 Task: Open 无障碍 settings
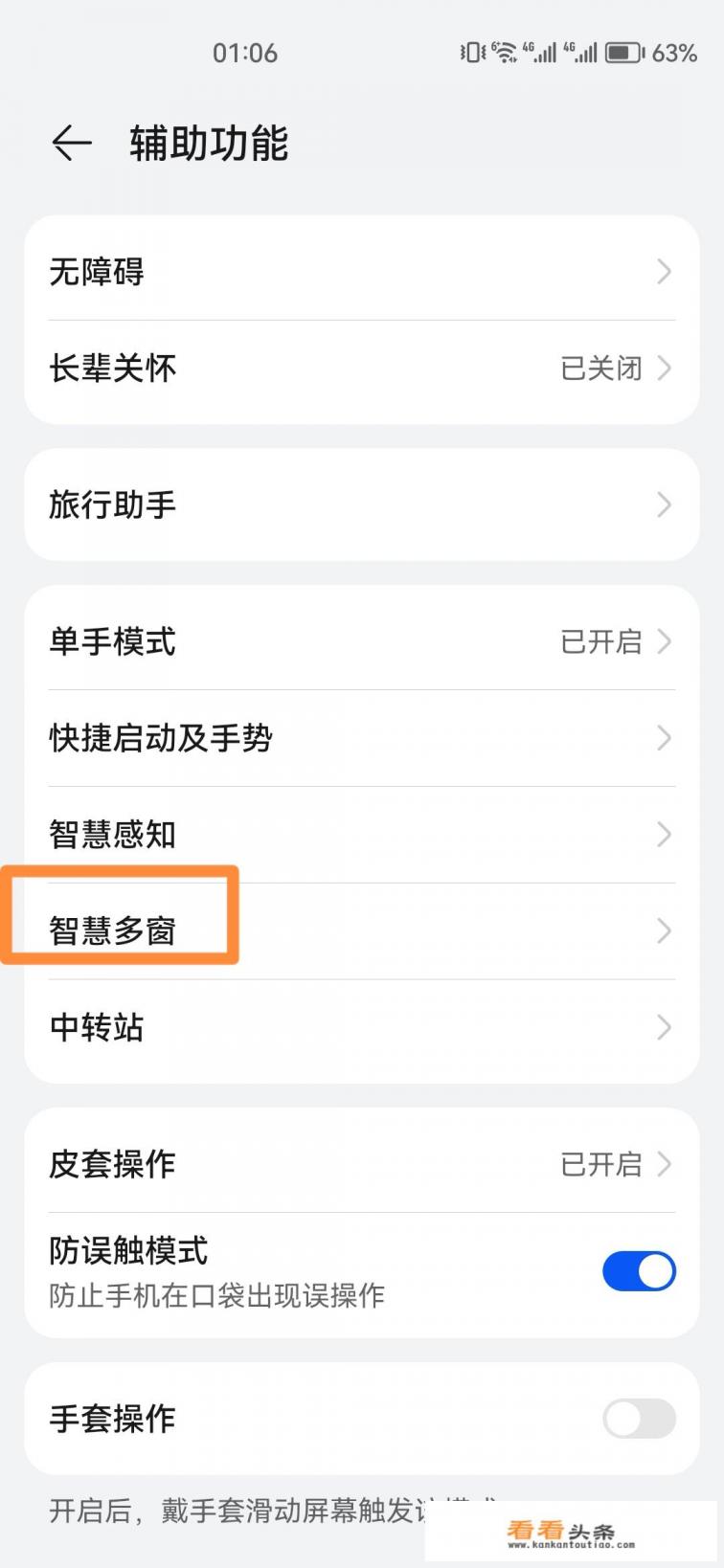362,272
